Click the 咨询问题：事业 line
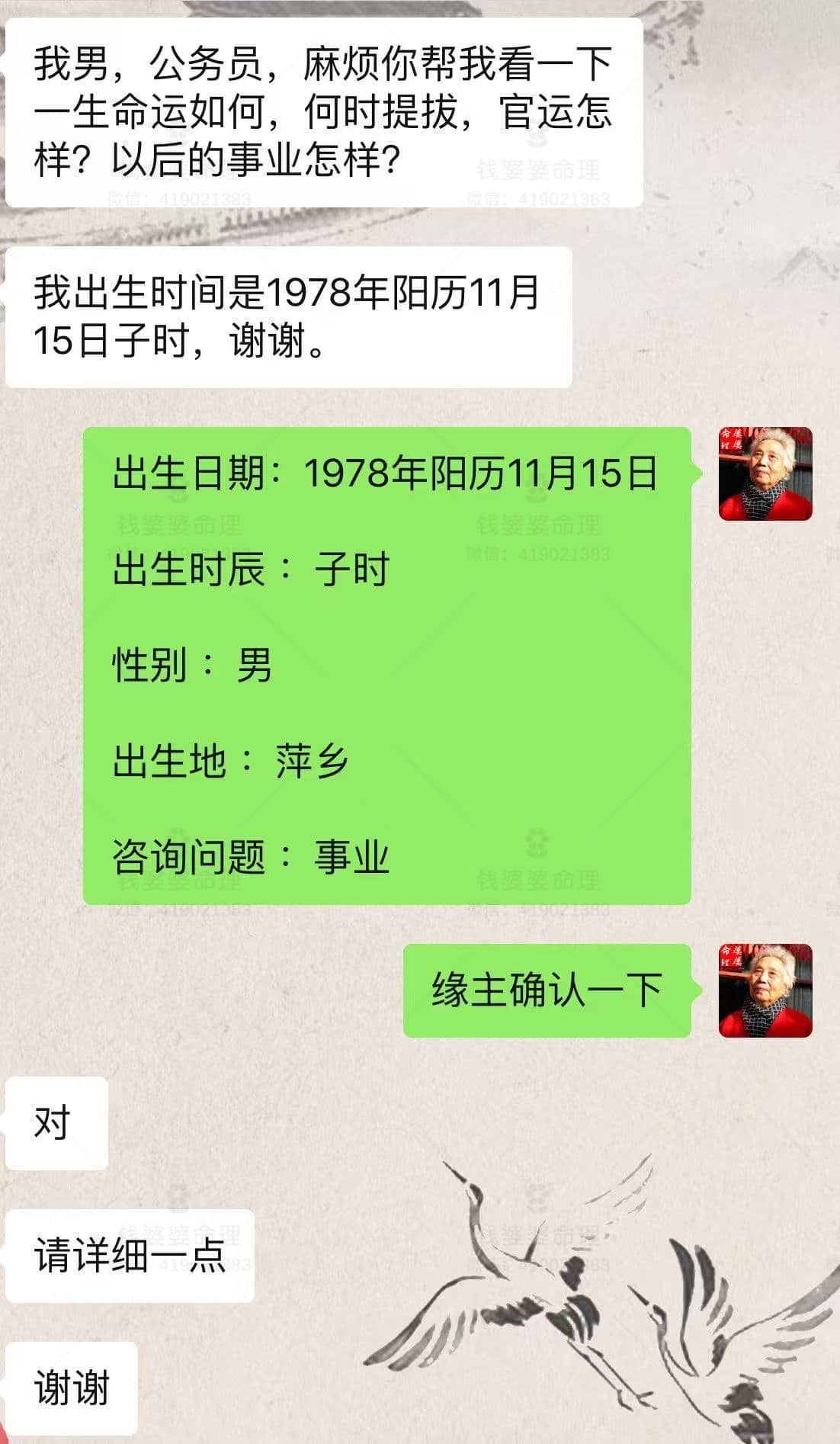 click(x=252, y=854)
